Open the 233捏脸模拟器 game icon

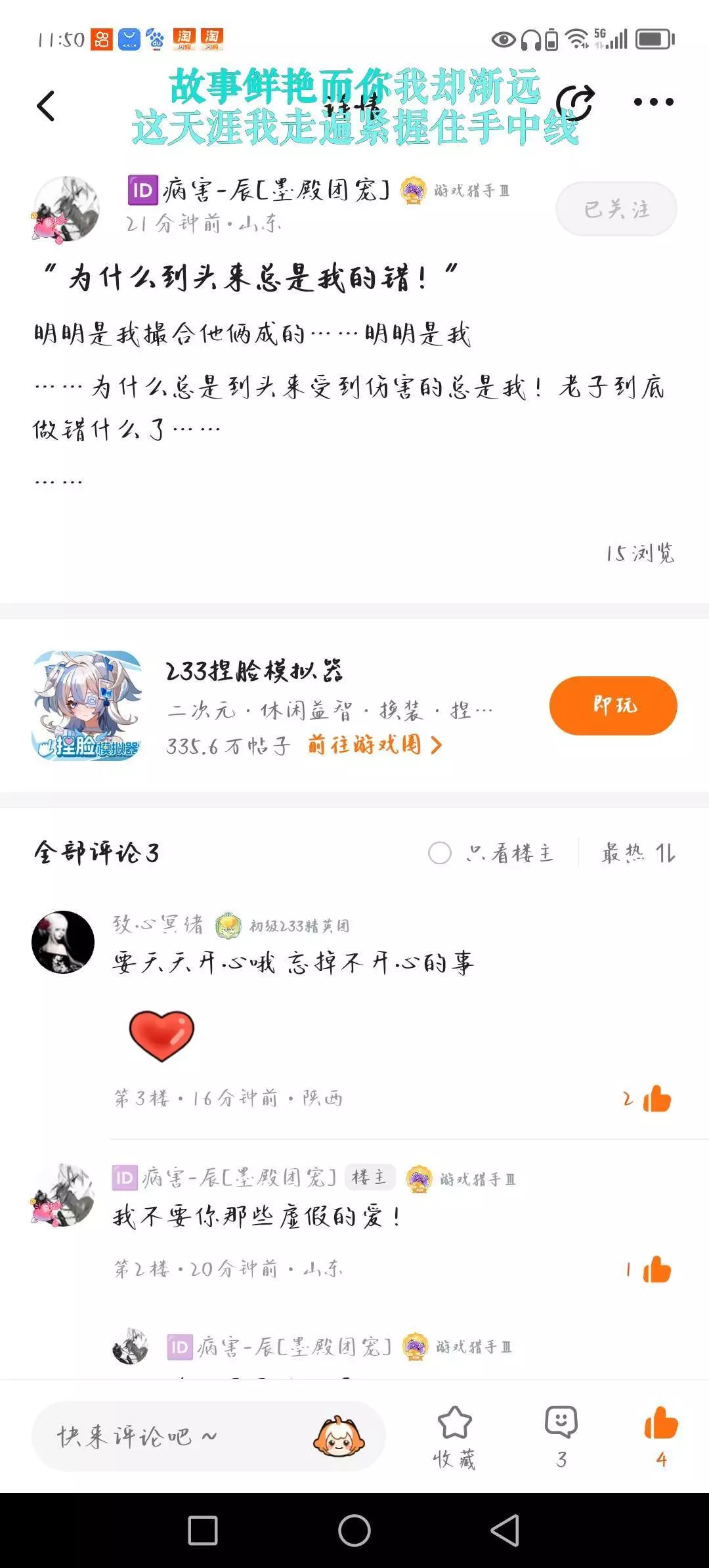[87, 706]
